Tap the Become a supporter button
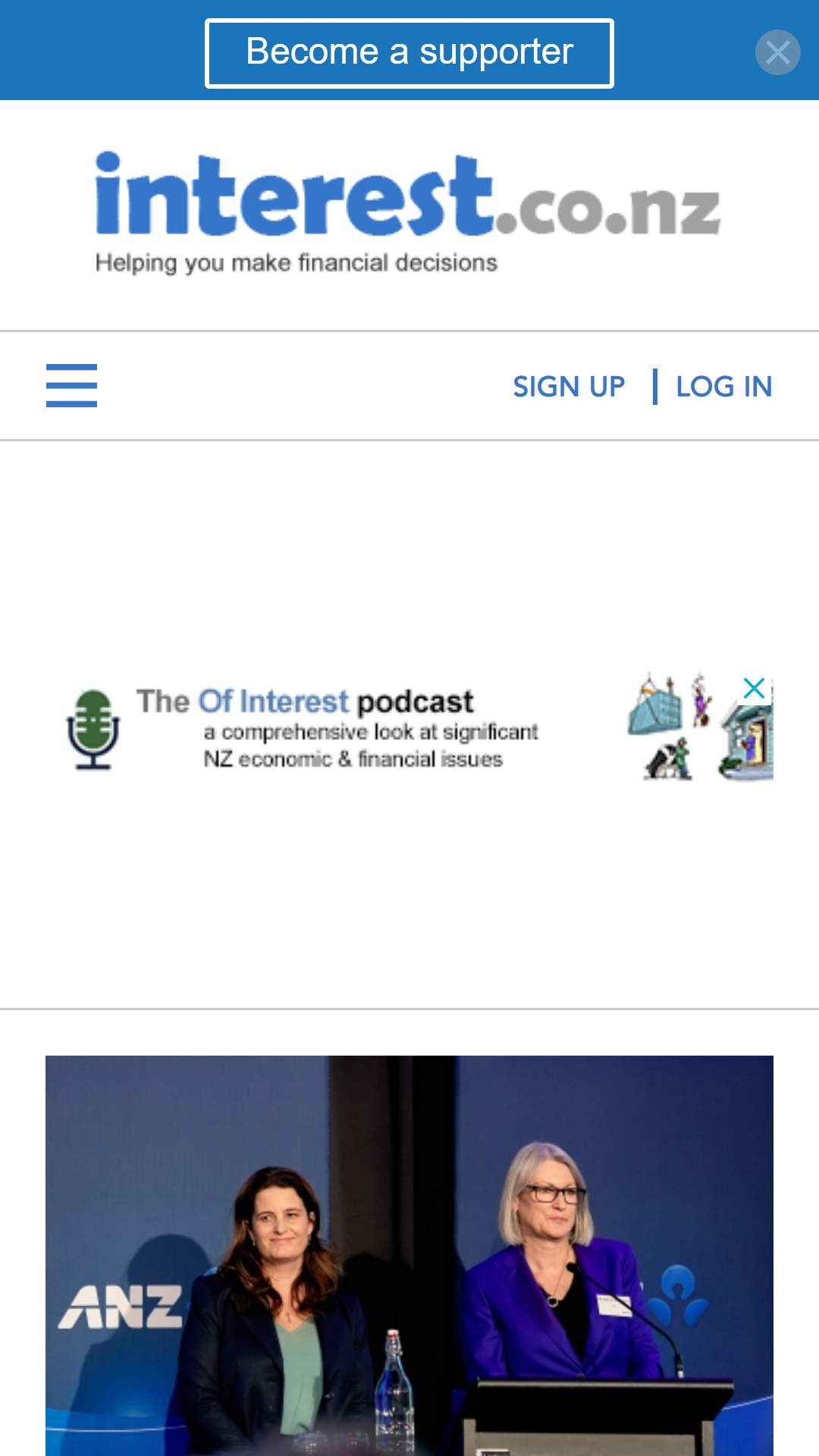 pyautogui.click(x=409, y=53)
